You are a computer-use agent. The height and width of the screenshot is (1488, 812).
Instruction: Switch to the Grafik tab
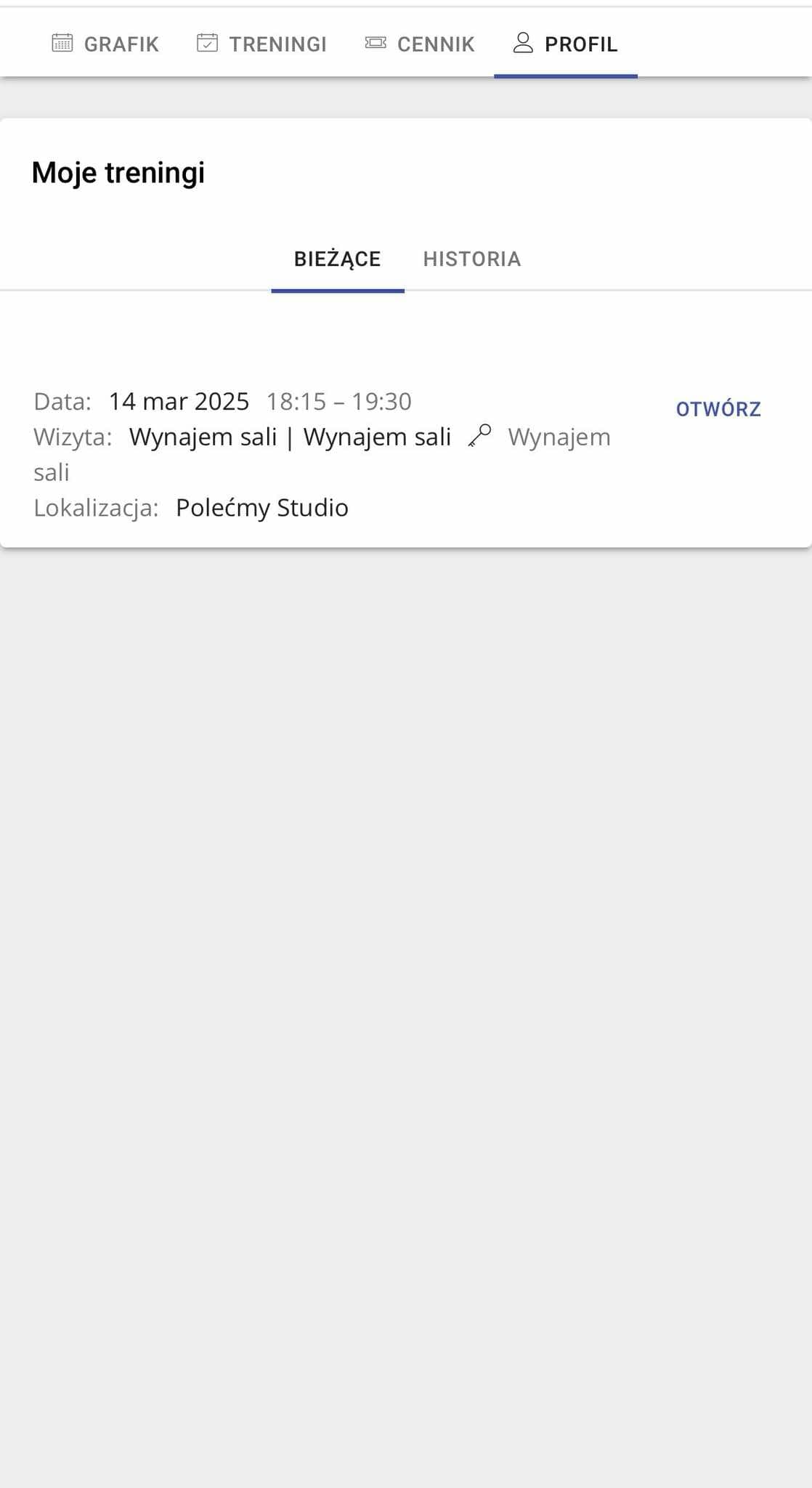(x=105, y=44)
